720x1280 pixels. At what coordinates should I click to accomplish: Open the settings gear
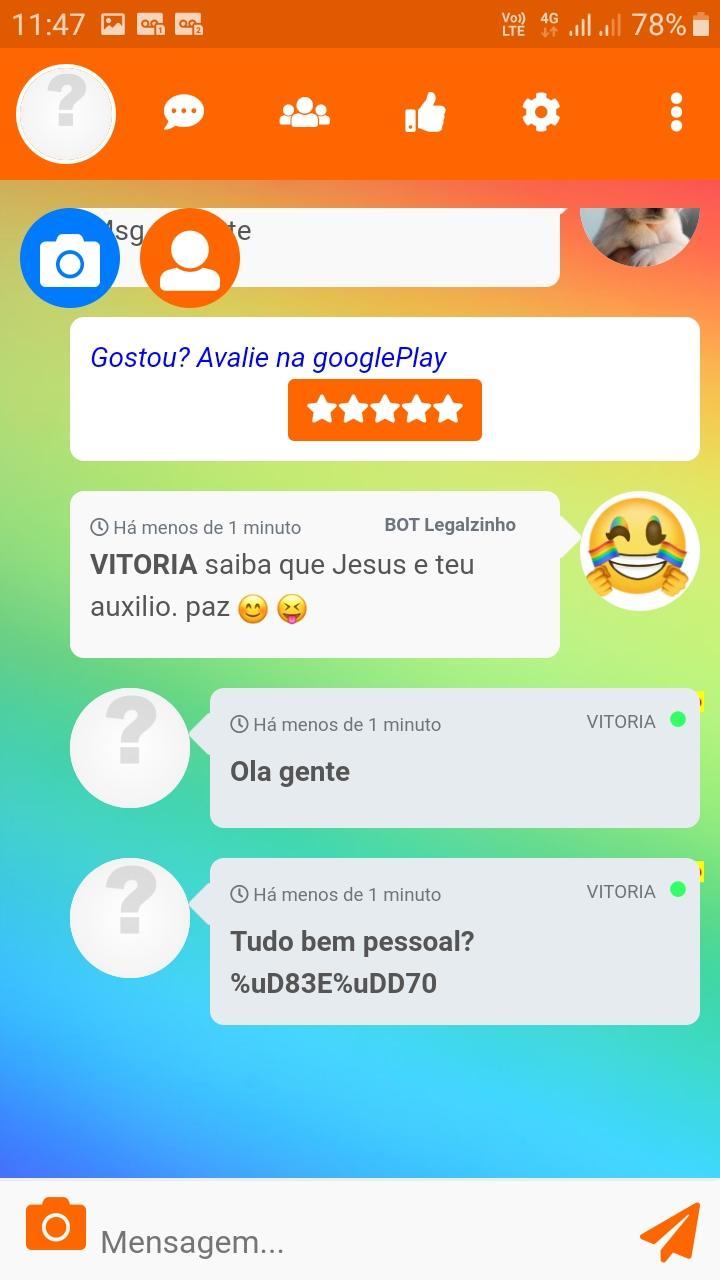coord(541,113)
